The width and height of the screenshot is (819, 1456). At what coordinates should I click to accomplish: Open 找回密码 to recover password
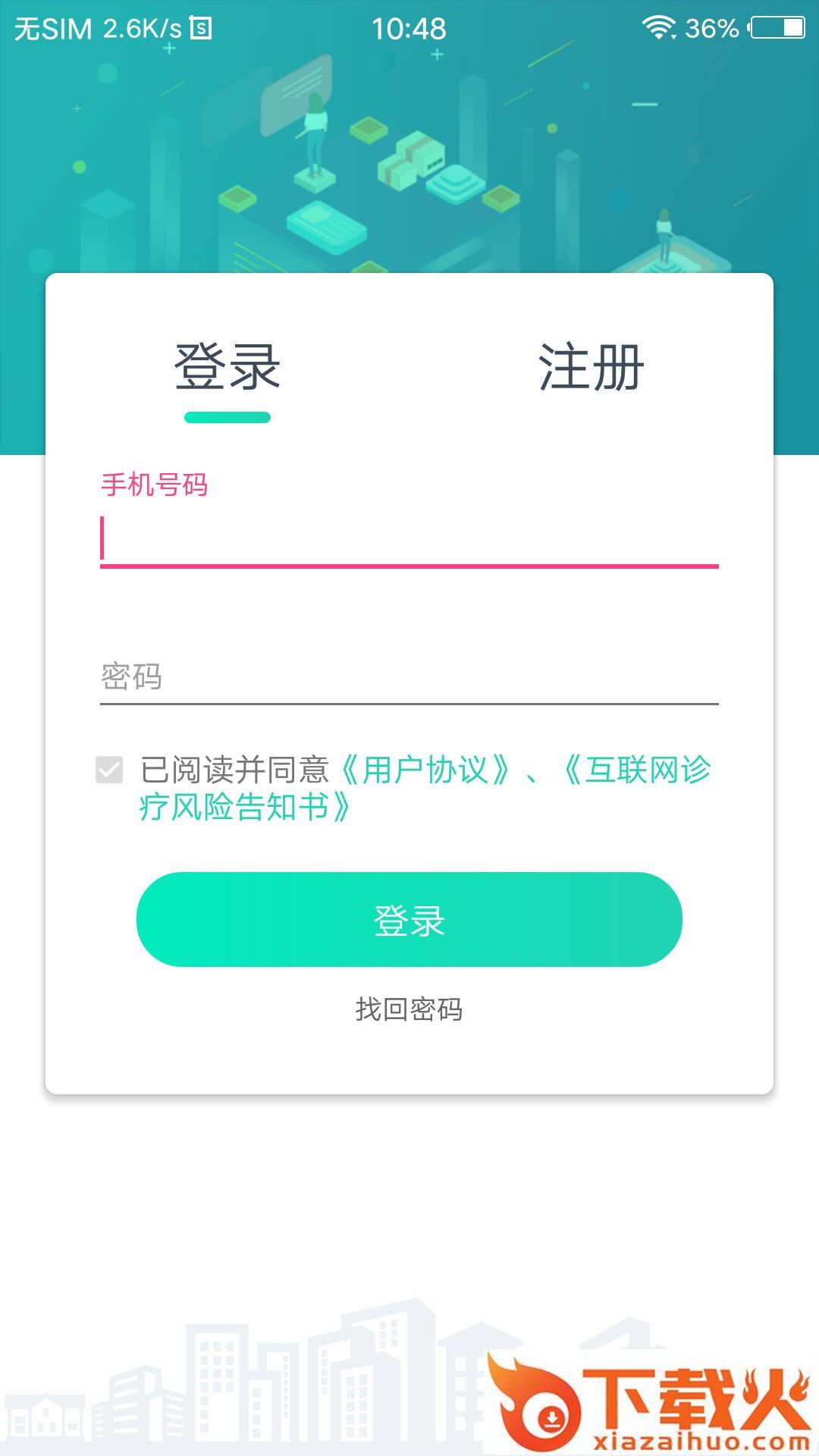tap(409, 1009)
